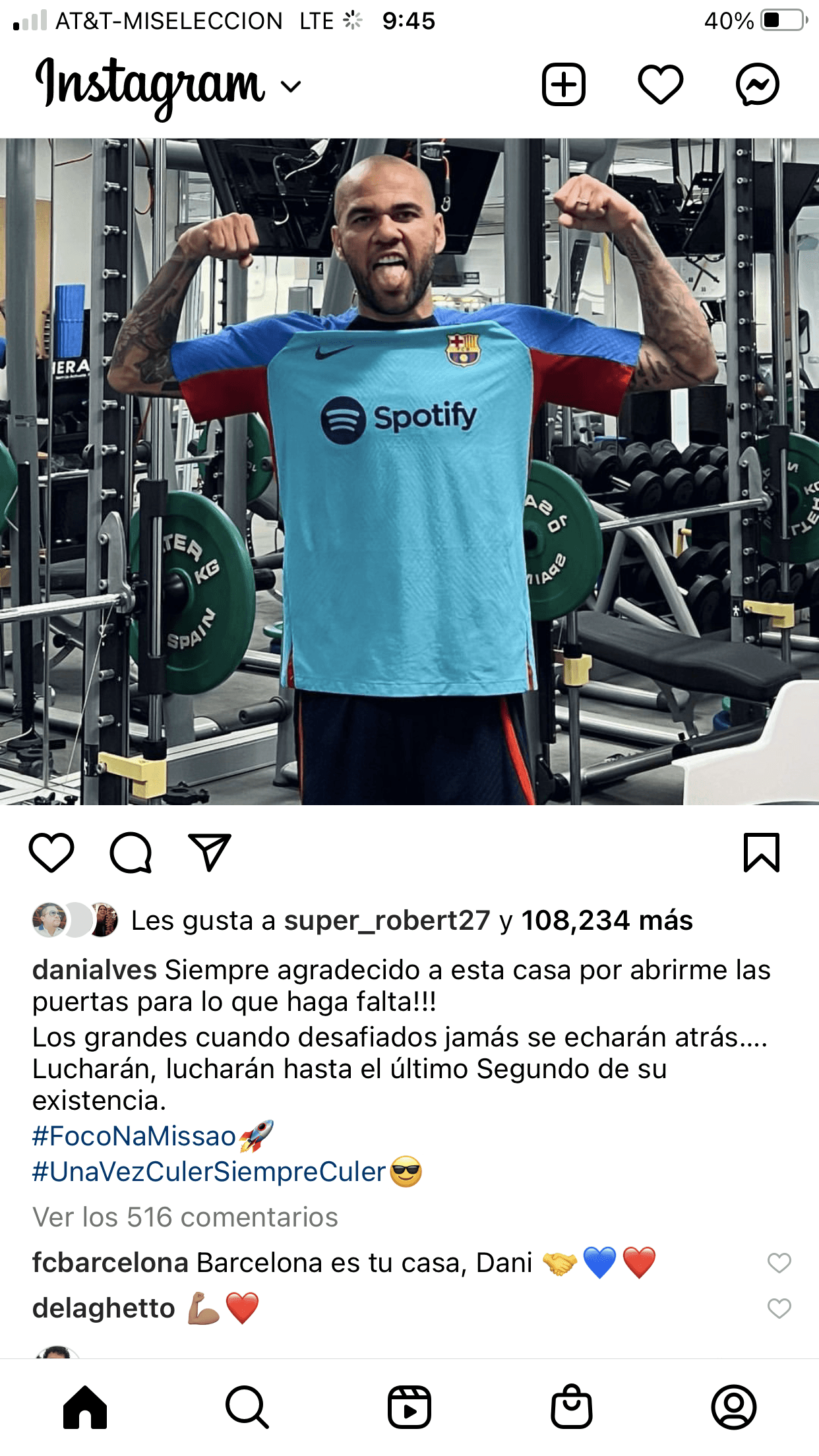Open Messenger direct messages

pyautogui.click(x=757, y=85)
